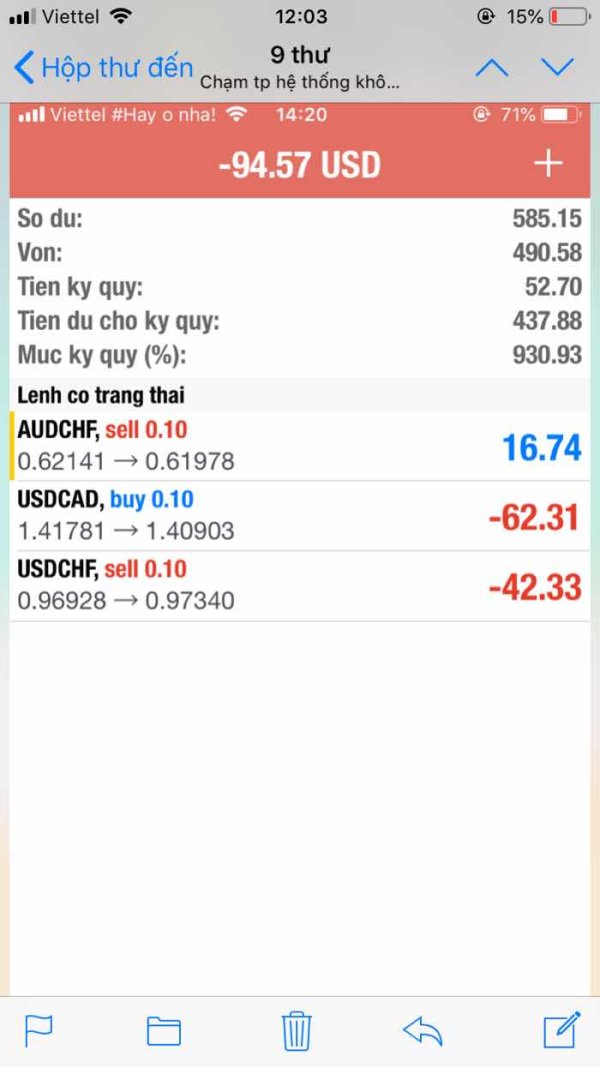Reply to this email
Image resolution: width=600 pixels, height=1068 pixels.
pyautogui.click(x=423, y=1031)
